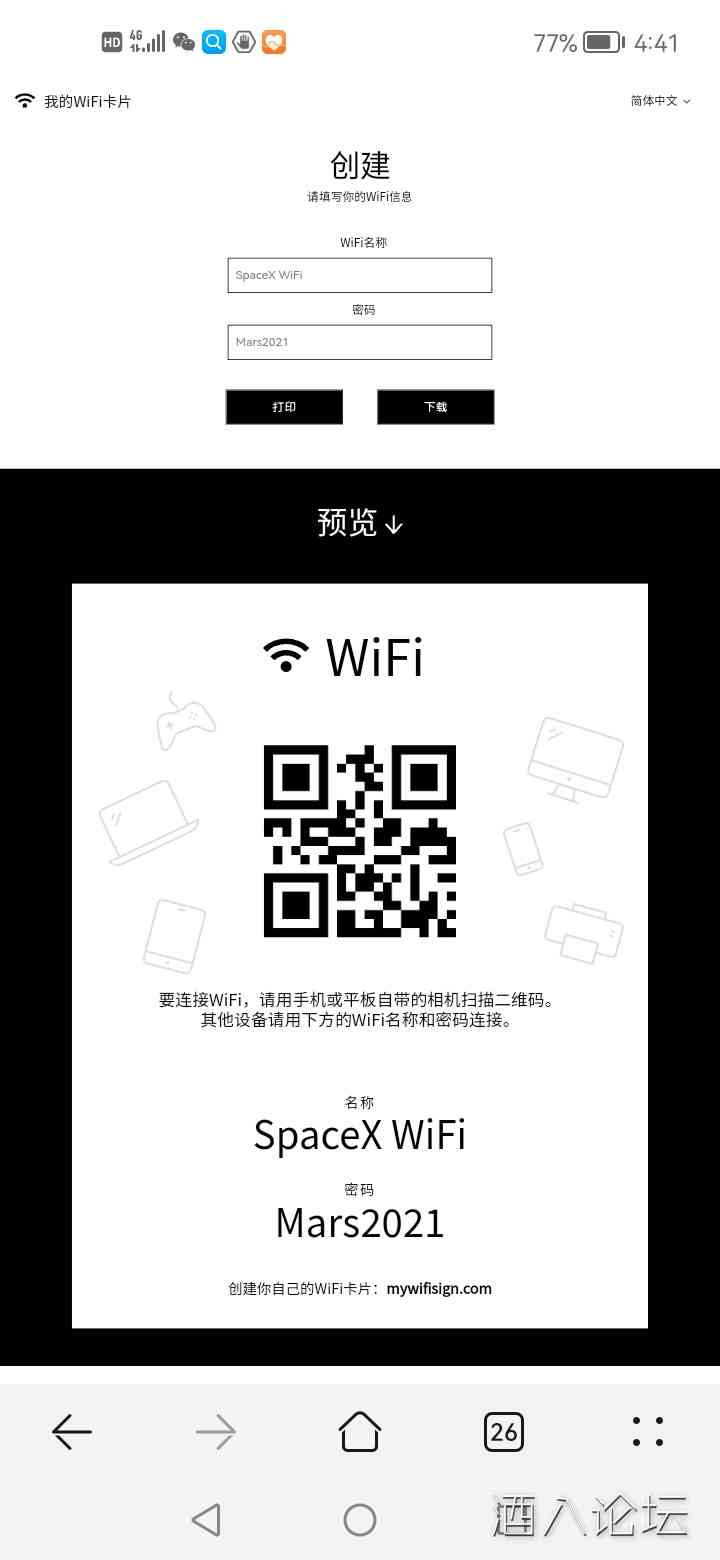Collapse the 预览 preview section arrow

[x=396, y=524]
